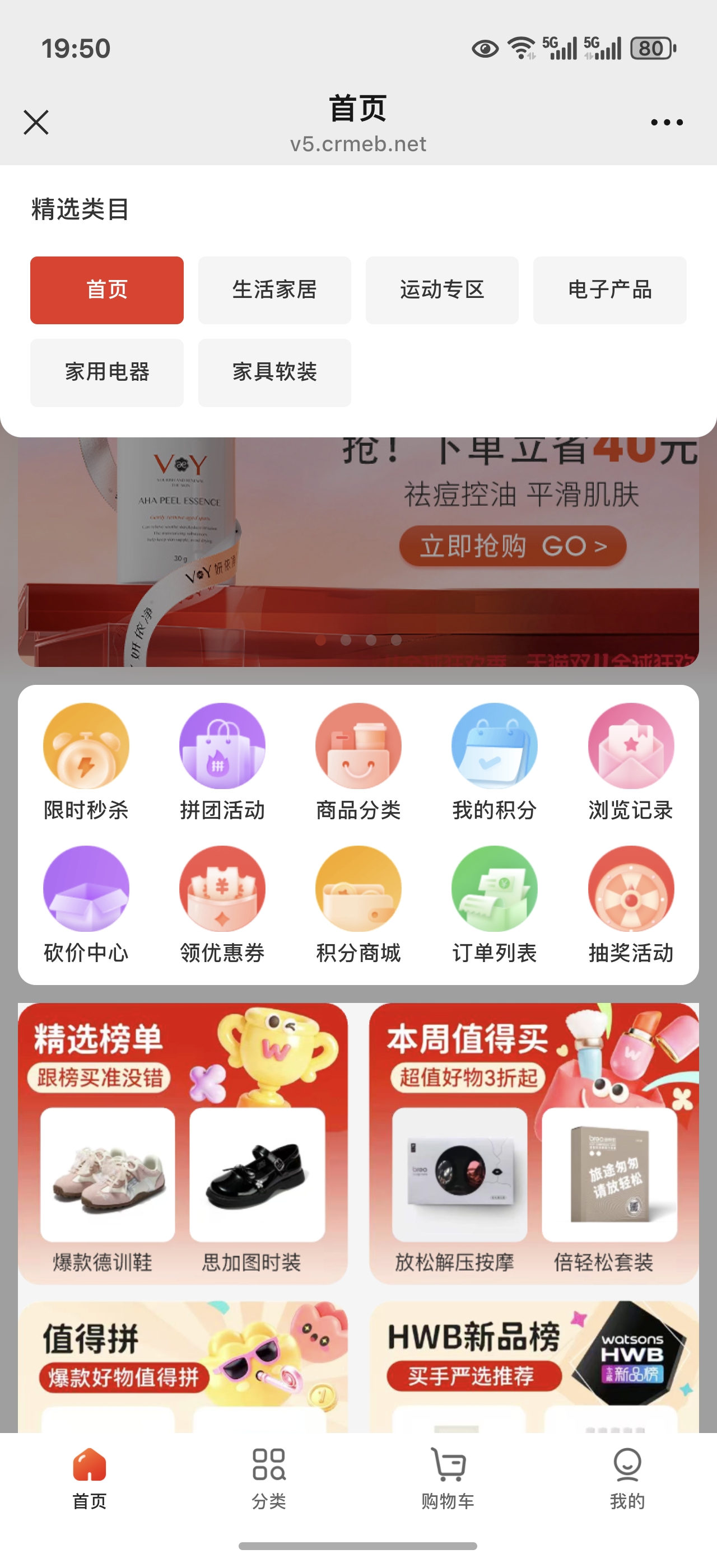The height and width of the screenshot is (1568, 717).
Task: View 我的积分 points
Action: tap(494, 761)
